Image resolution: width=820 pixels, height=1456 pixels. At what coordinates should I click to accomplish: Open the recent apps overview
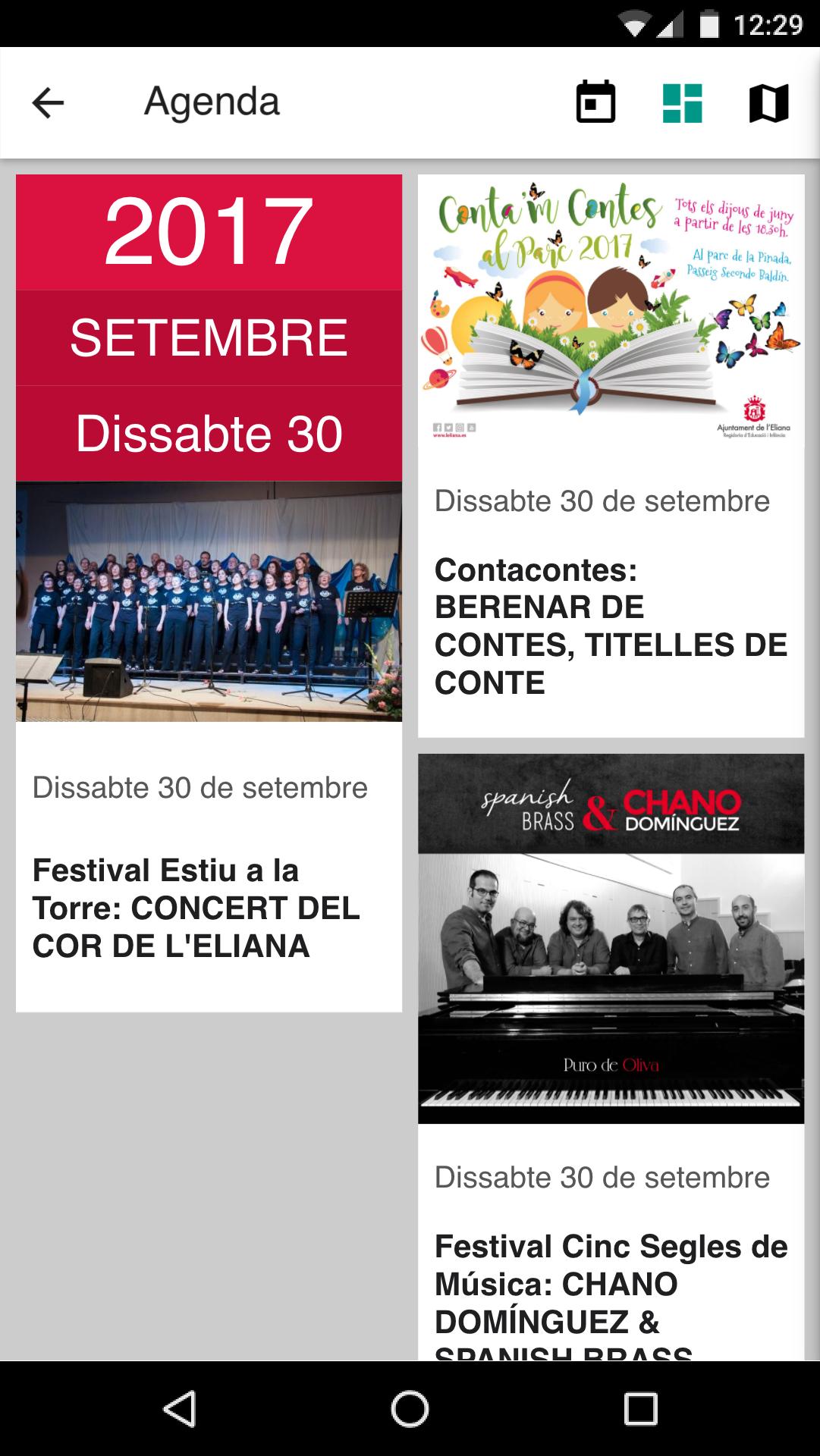pyautogui.click(x=640, y=1410)
